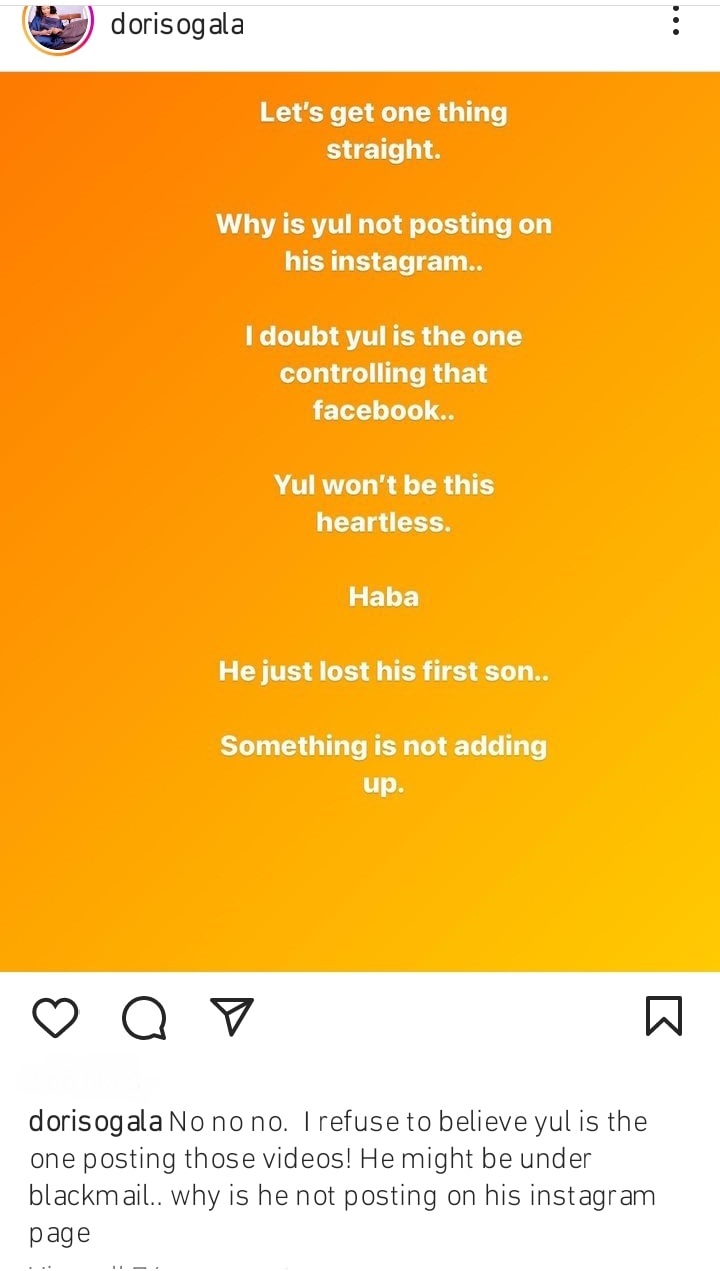The height and width of the screenshot is (1271, 720).
Task: Open the dorisogala username in post header
Action: click(x=177, y=25)
